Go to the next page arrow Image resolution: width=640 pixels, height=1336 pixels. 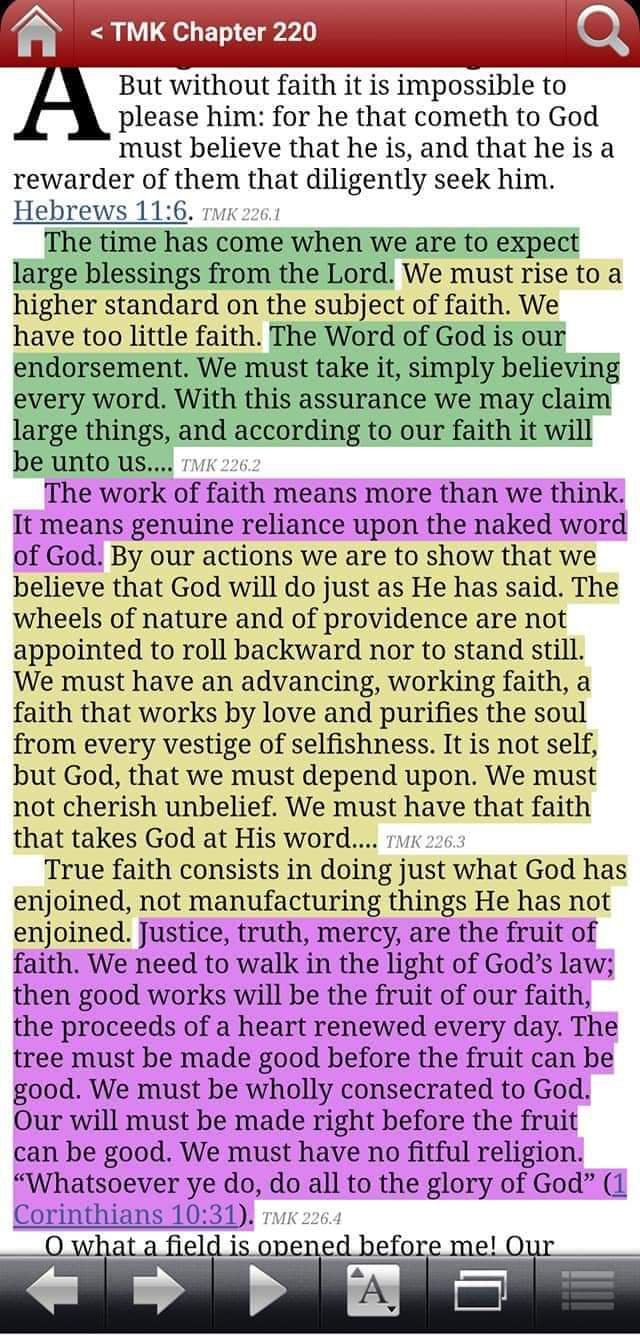pyautogui.click(x=158, y=1293)
